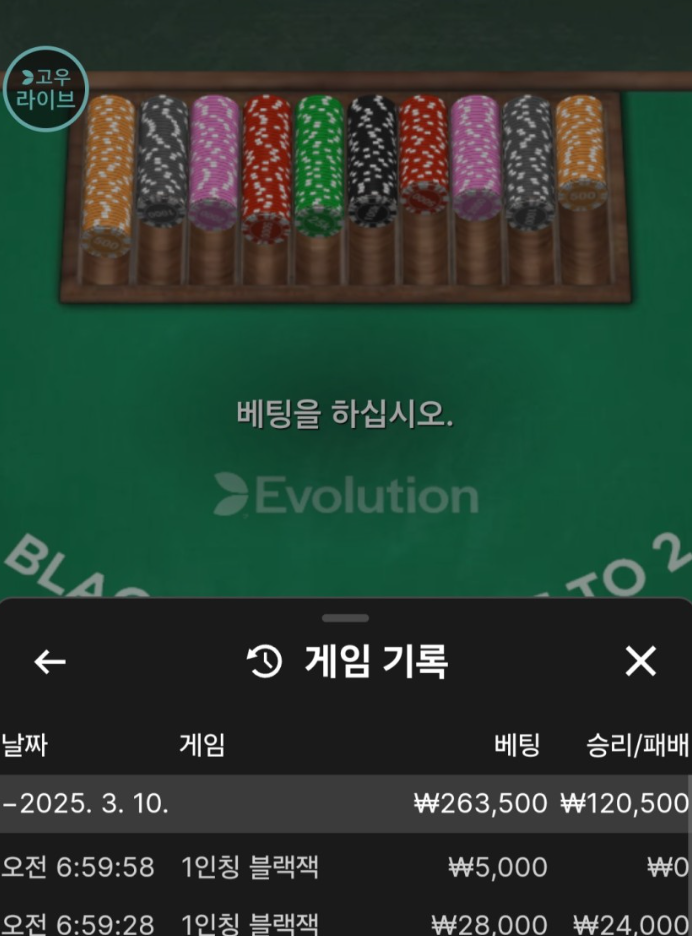692x936 pixels.
Task: Close the 게임 기록 panel
Action: [640, 661]
